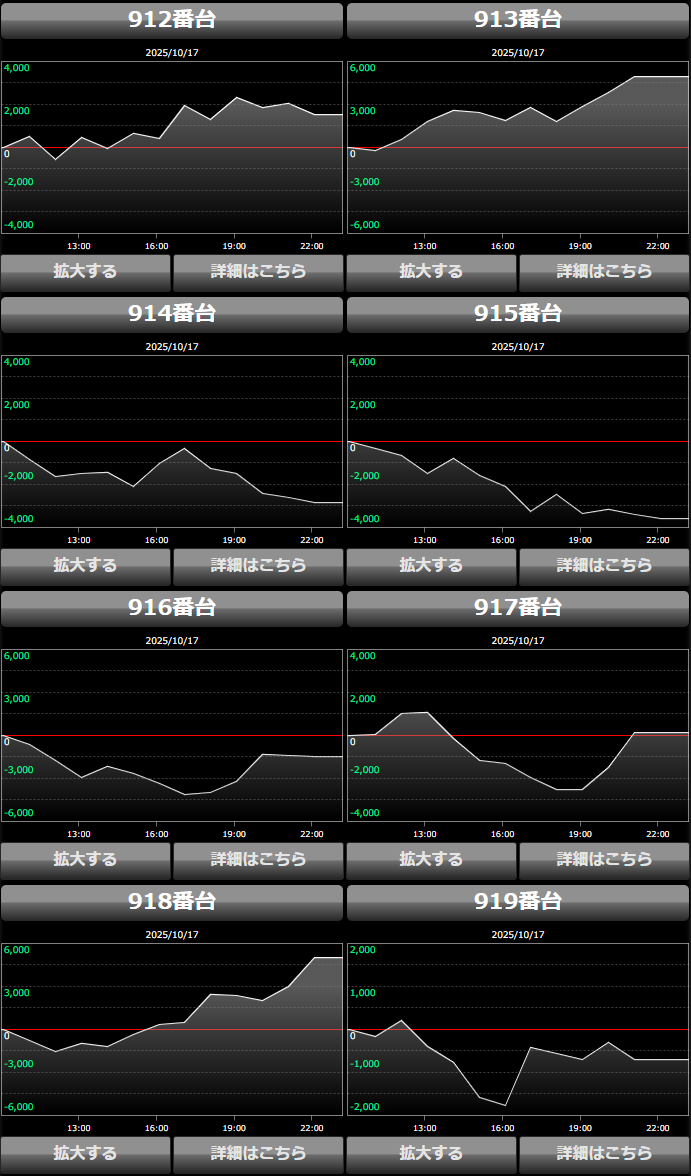This screenshot has height=1176, width=691.
Task: Enlarge the graph for machine 916
Action: 86,859
